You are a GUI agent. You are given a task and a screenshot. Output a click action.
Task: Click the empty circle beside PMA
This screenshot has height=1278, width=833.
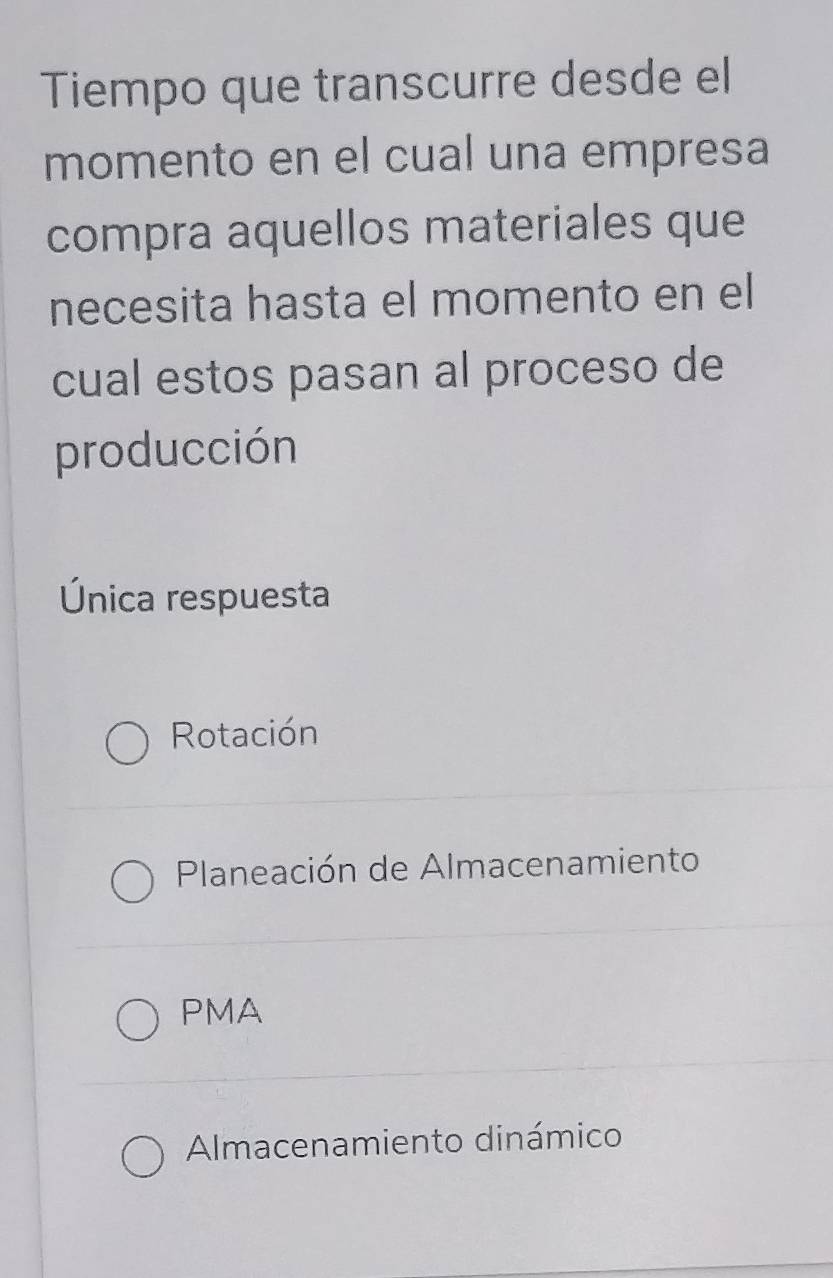pyautogui.click(x=137, y=1016)
